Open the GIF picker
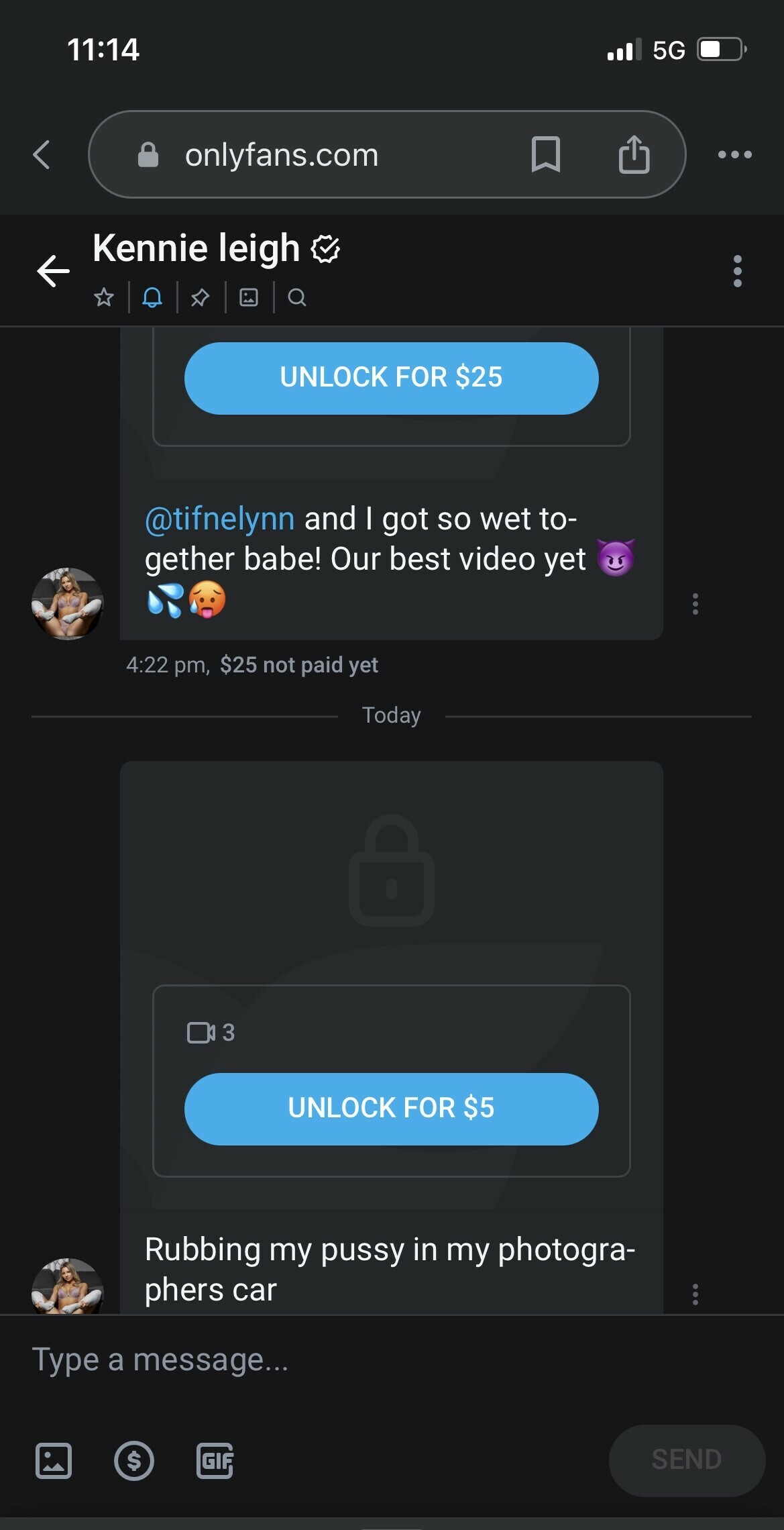 (x=215, y=1460)
